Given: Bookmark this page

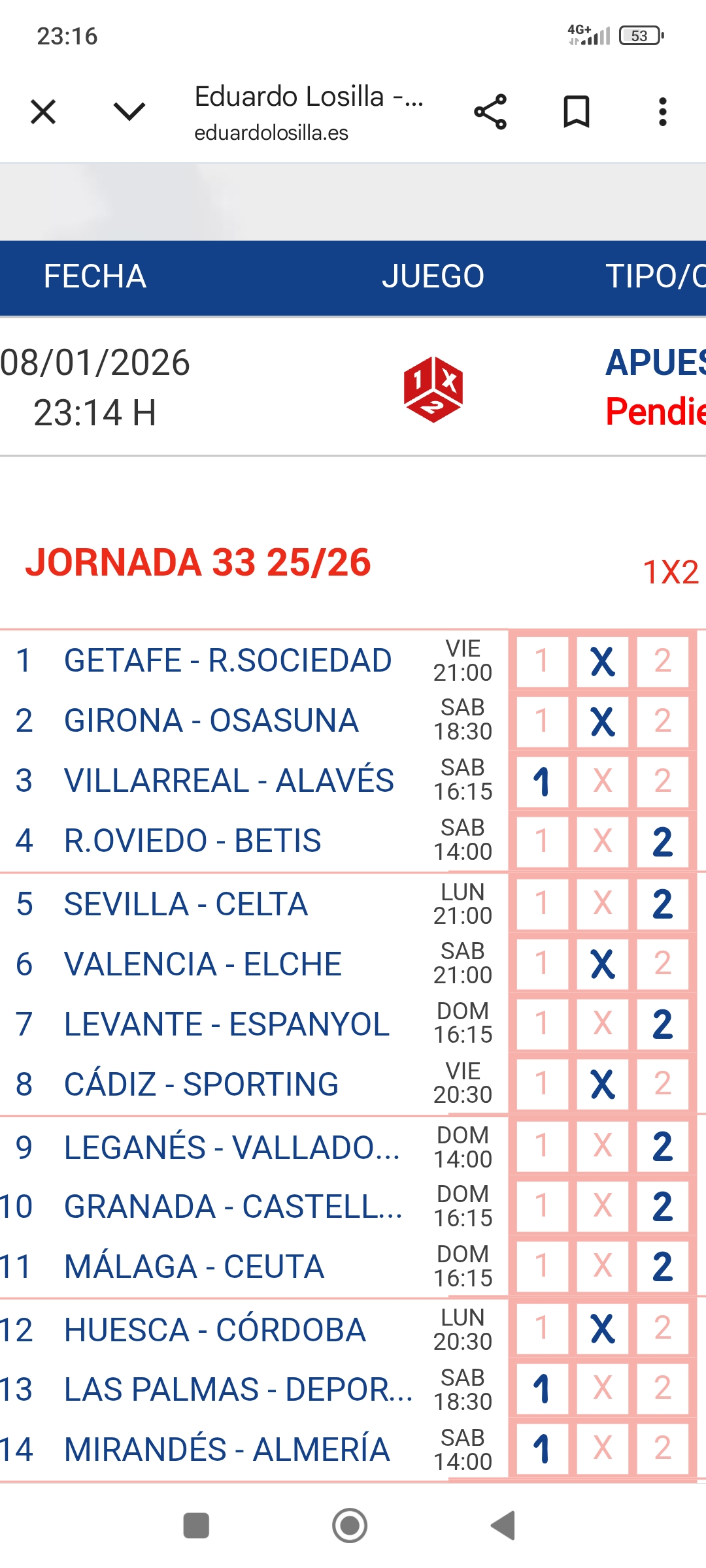Looking at the screenshot, I should click(577, 112).
